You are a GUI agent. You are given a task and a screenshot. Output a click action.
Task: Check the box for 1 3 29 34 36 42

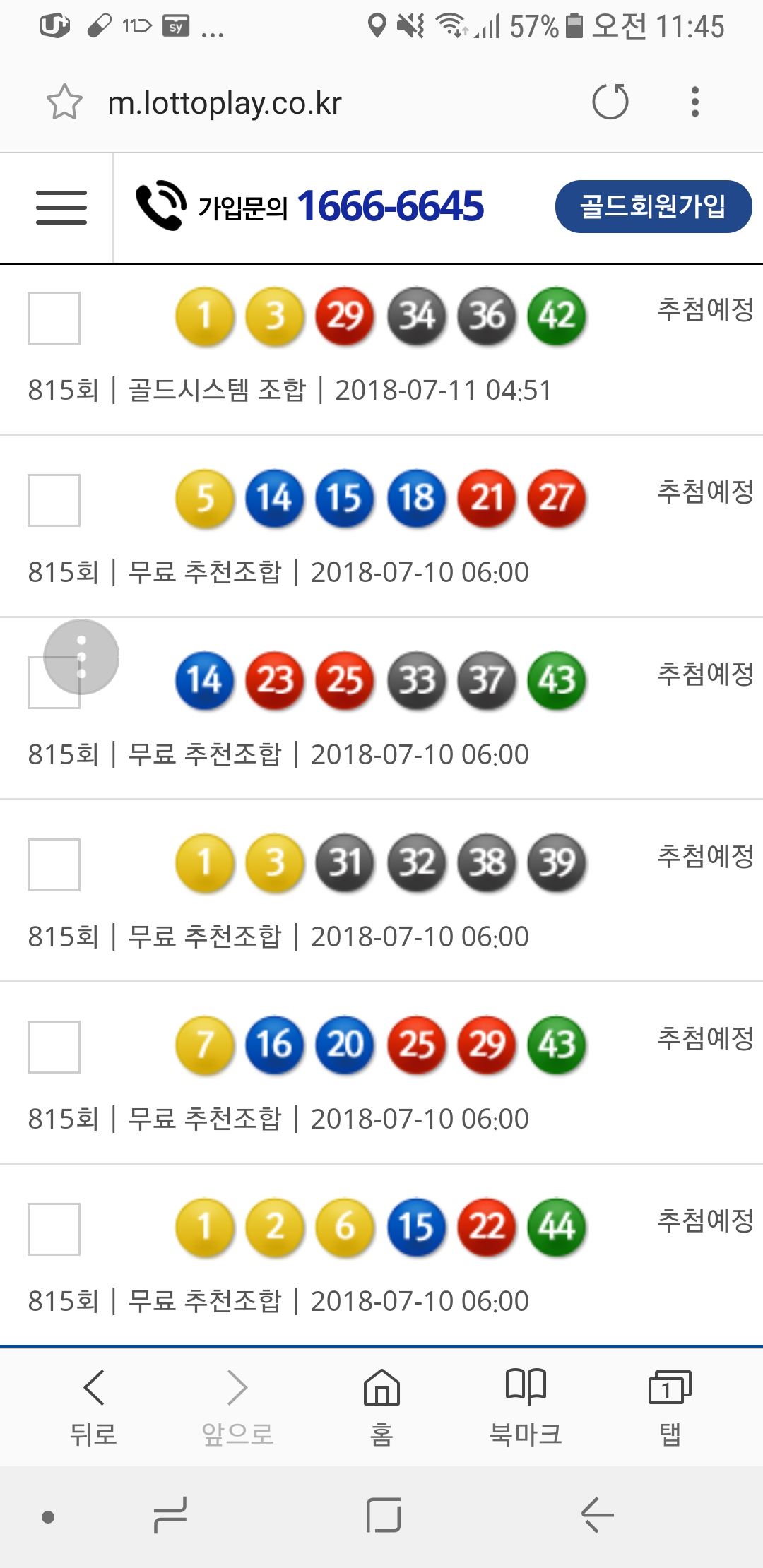[54, 318]
